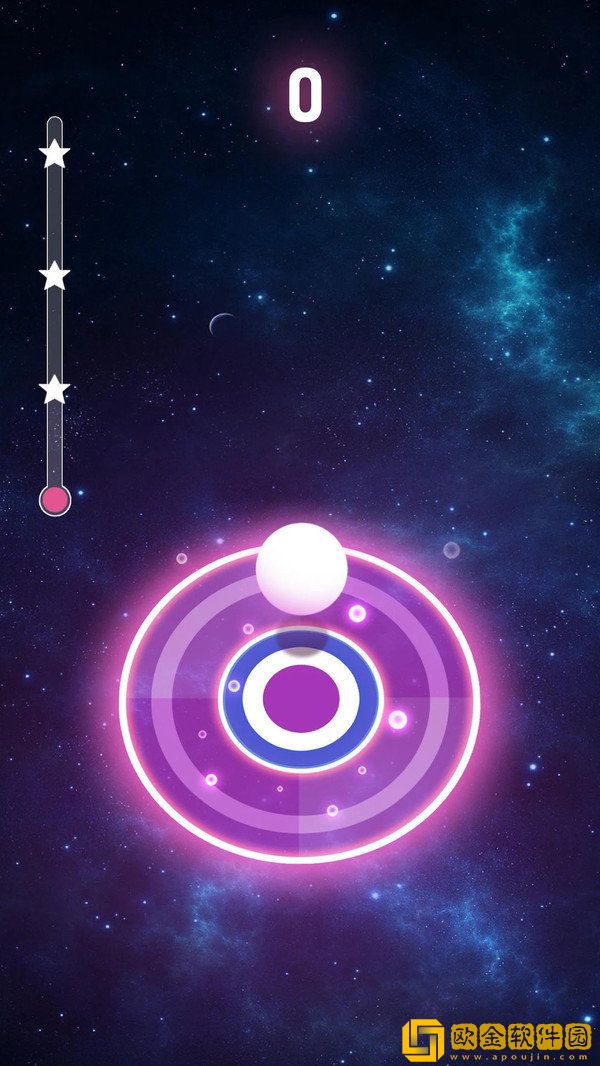This screenshot has height=1066, width=600.
Task: Tap the glowing purple circular platform
Action: (x=300, y=702)
